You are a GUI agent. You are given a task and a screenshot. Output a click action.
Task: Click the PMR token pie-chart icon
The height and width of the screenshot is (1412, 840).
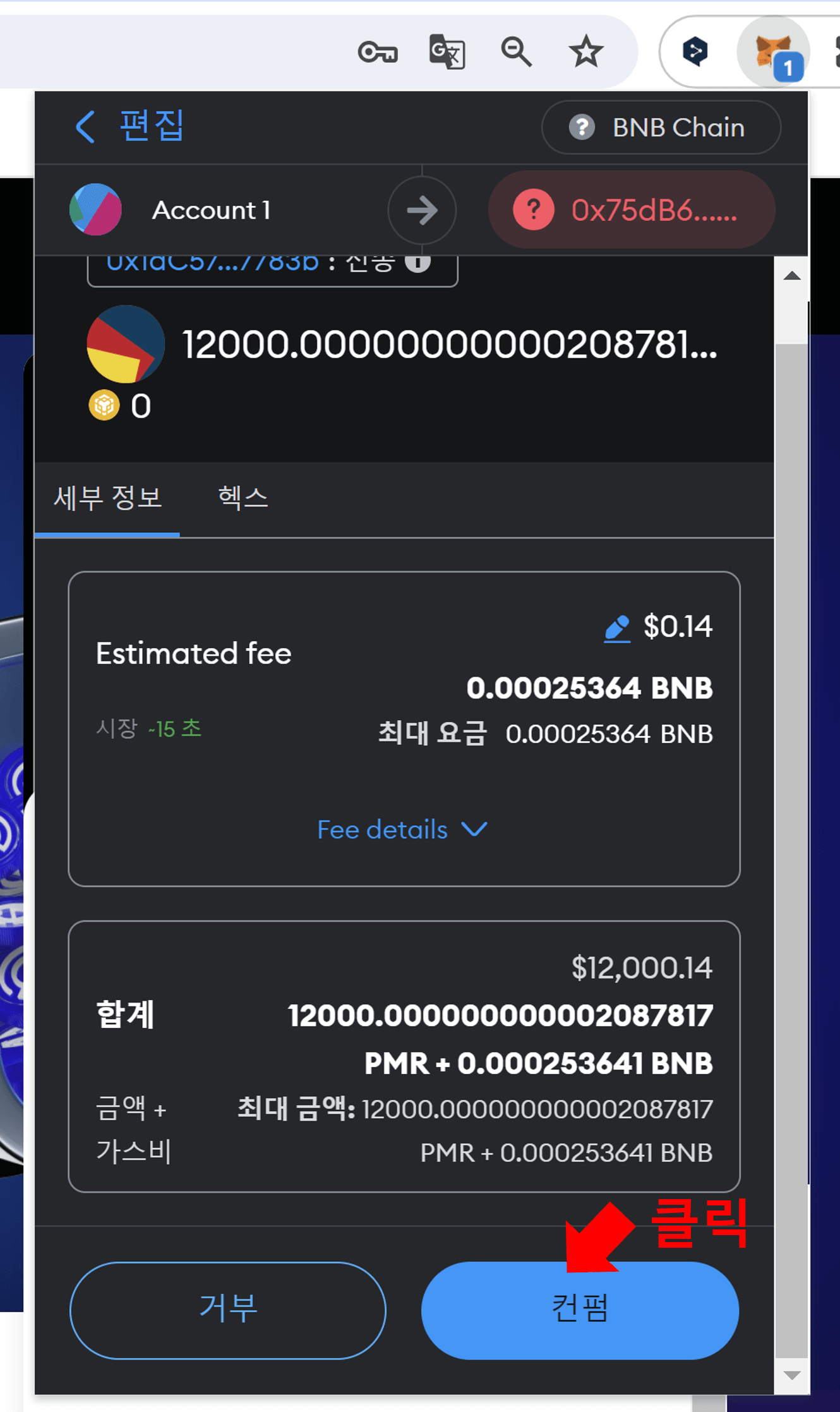coord(126,344)
